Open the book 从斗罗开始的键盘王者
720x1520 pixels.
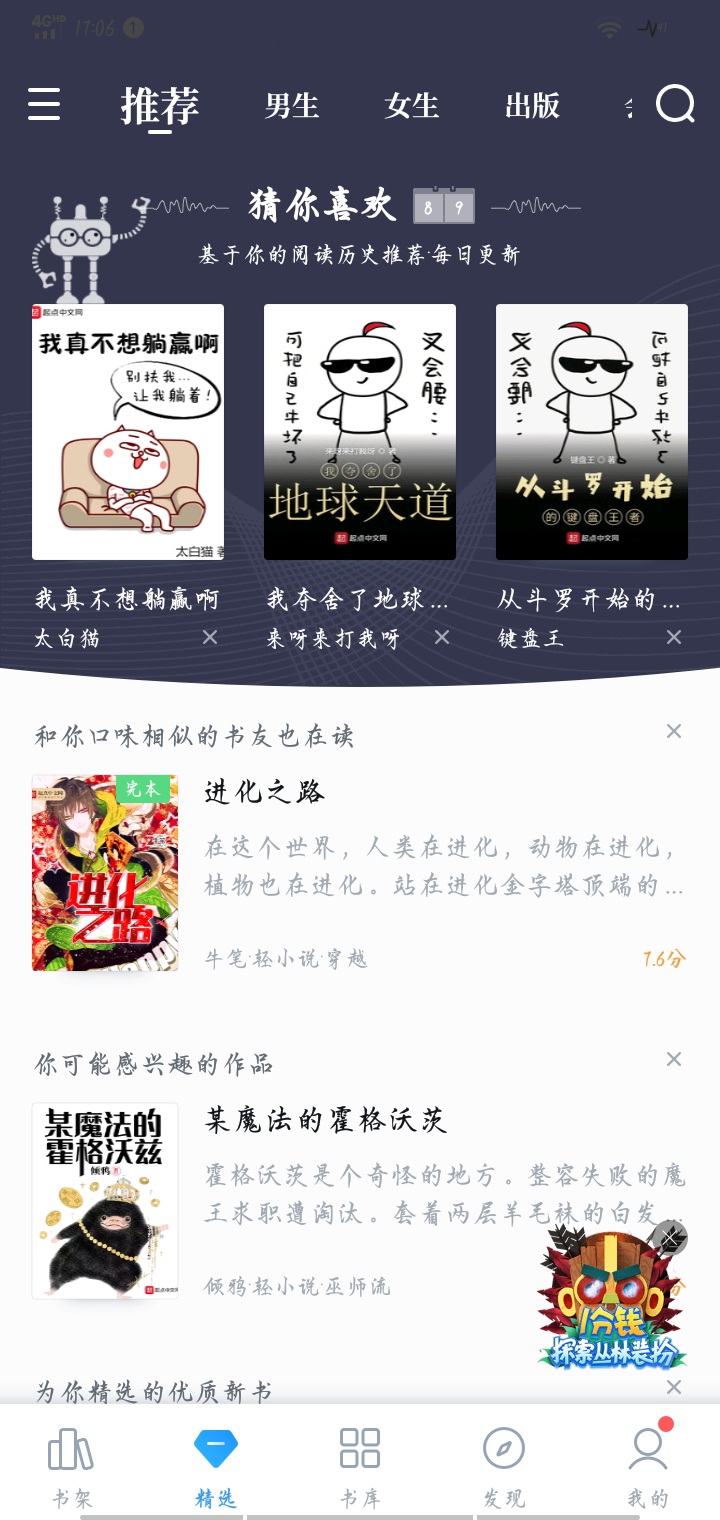point(592,432)
